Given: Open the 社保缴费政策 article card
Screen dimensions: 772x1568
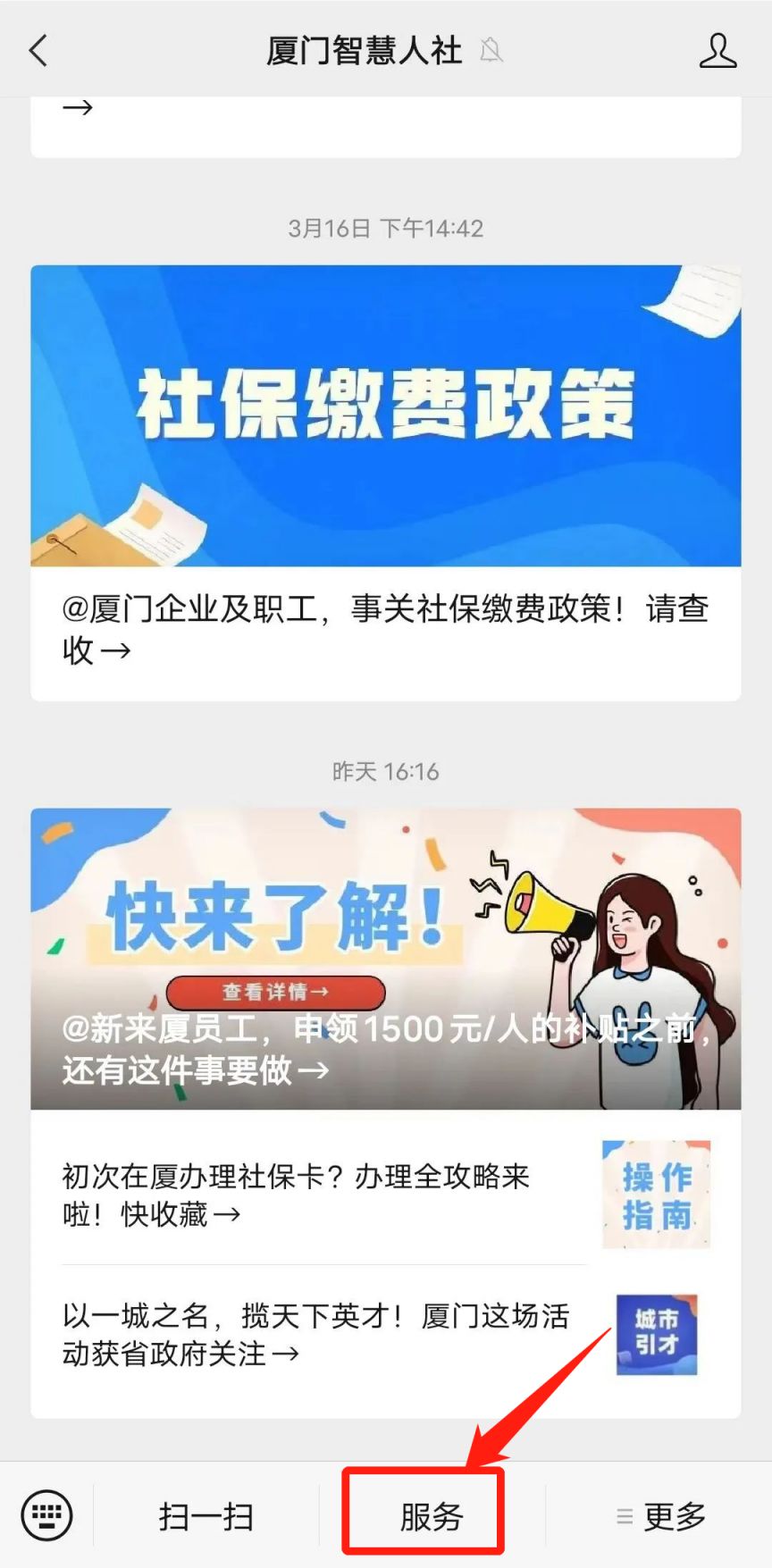Looking at the screenshot, I should [385, 482].
